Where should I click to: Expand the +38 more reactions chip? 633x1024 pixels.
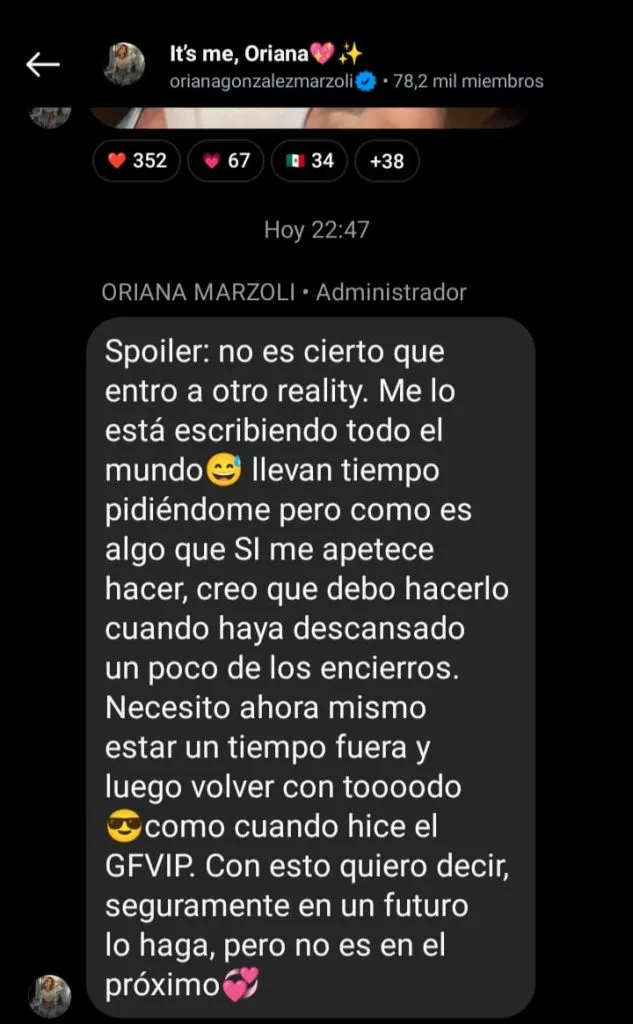(386, 160)
